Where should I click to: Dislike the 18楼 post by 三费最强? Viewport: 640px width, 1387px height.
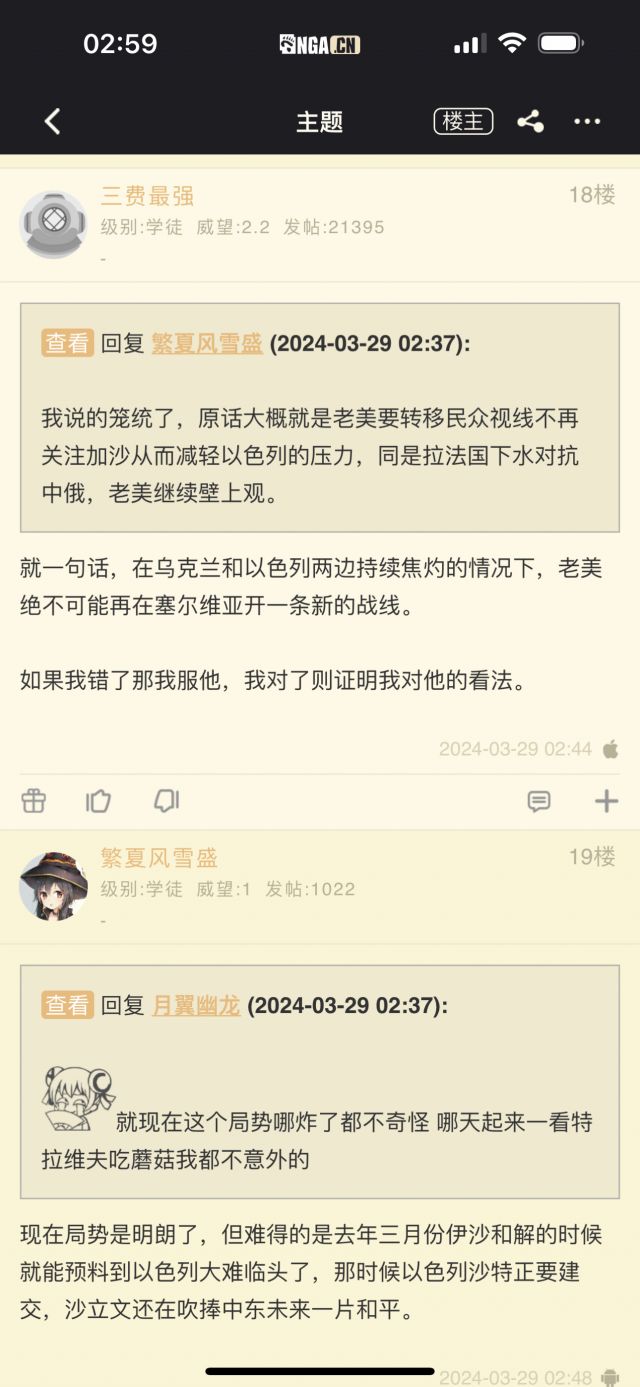166,801
